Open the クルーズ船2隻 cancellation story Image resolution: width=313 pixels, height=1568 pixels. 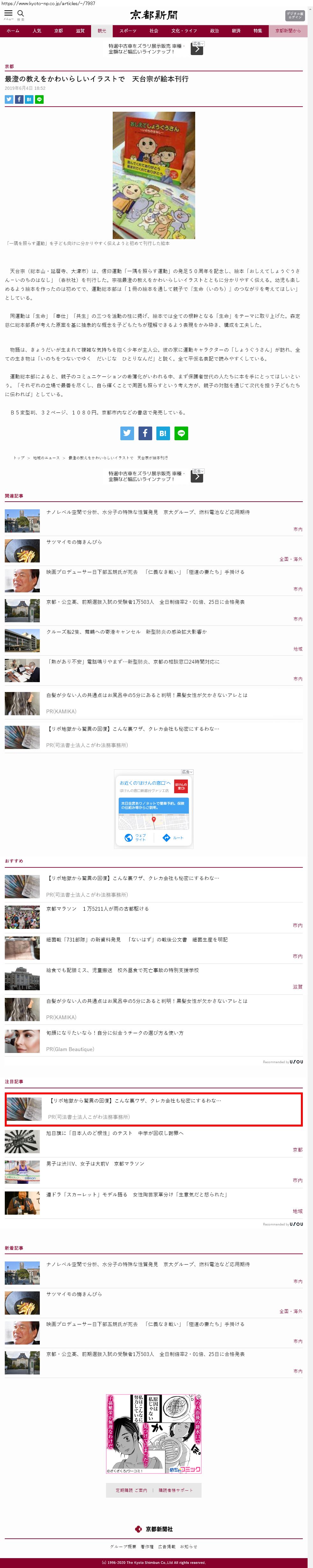click(126, 632)
